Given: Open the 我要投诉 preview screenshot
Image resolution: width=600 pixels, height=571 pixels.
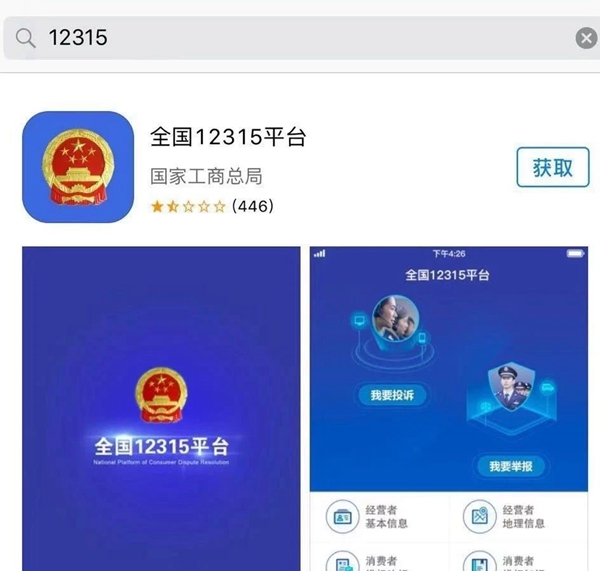Looking at the screenshot, I should (449, 408).
